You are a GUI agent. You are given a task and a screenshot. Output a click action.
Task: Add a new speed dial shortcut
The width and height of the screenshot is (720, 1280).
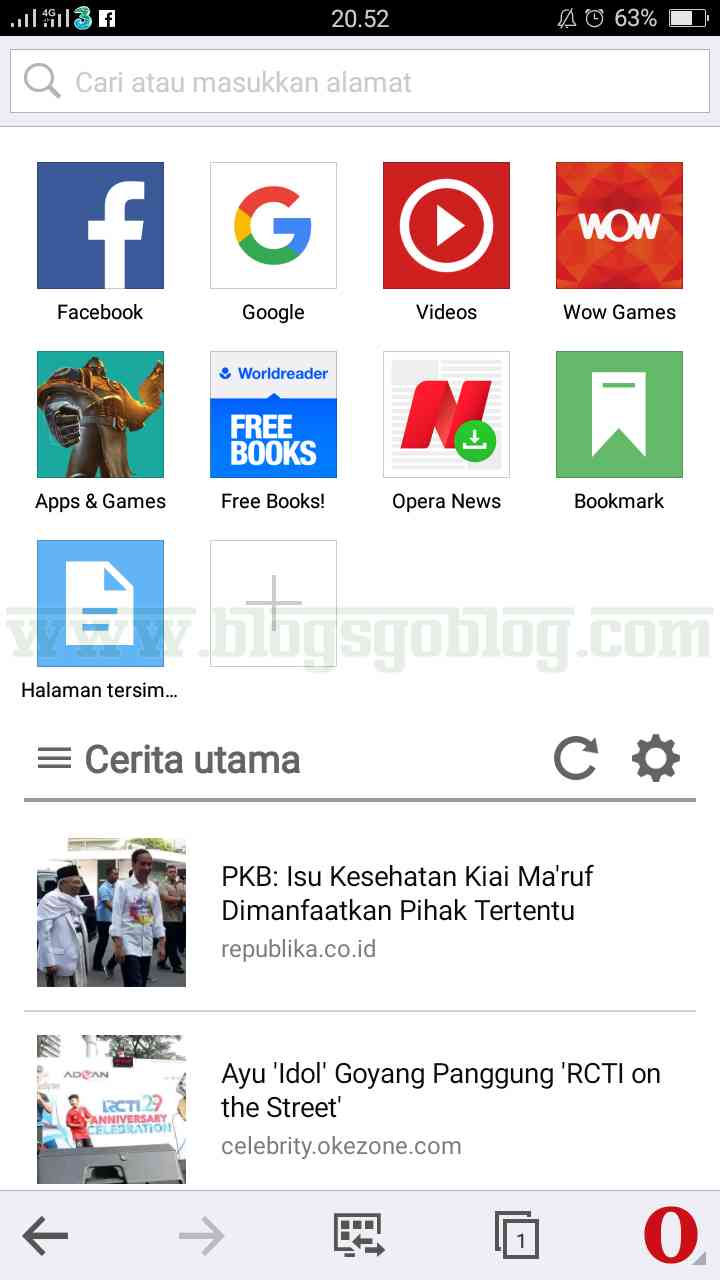tap(273, 604)
